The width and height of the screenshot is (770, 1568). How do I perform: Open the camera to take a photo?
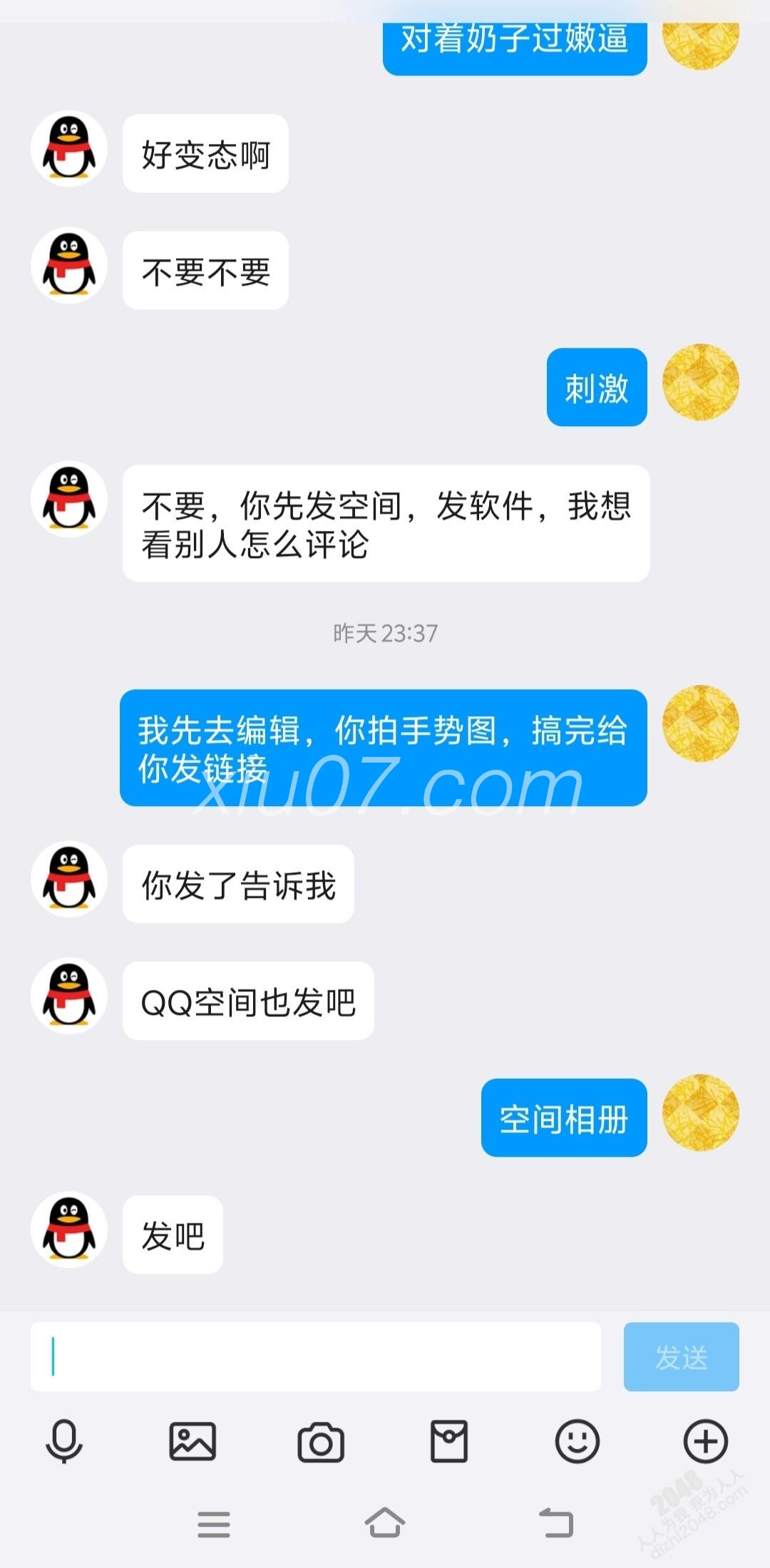point(321,1443)
